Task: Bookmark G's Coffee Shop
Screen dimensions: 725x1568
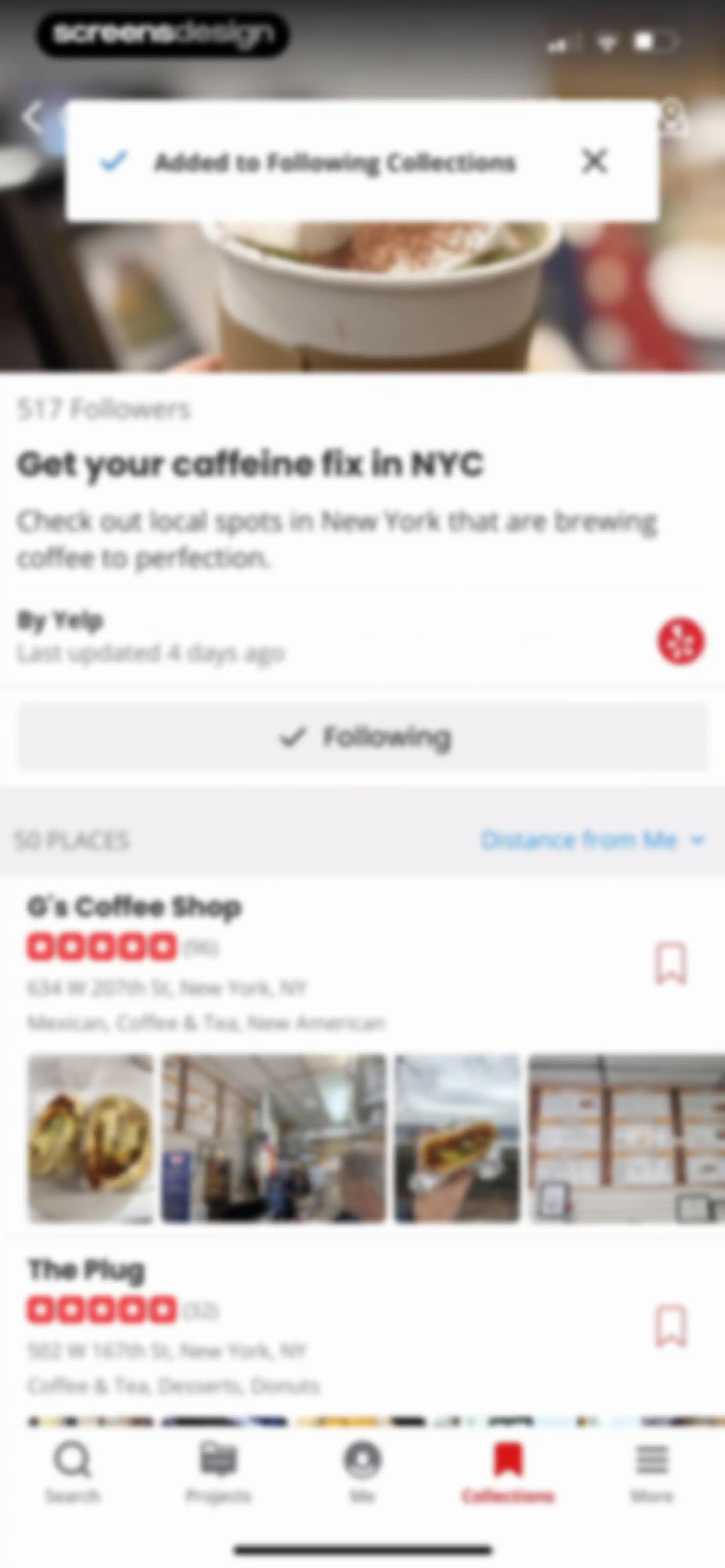Action: click(x=671, y=964)
